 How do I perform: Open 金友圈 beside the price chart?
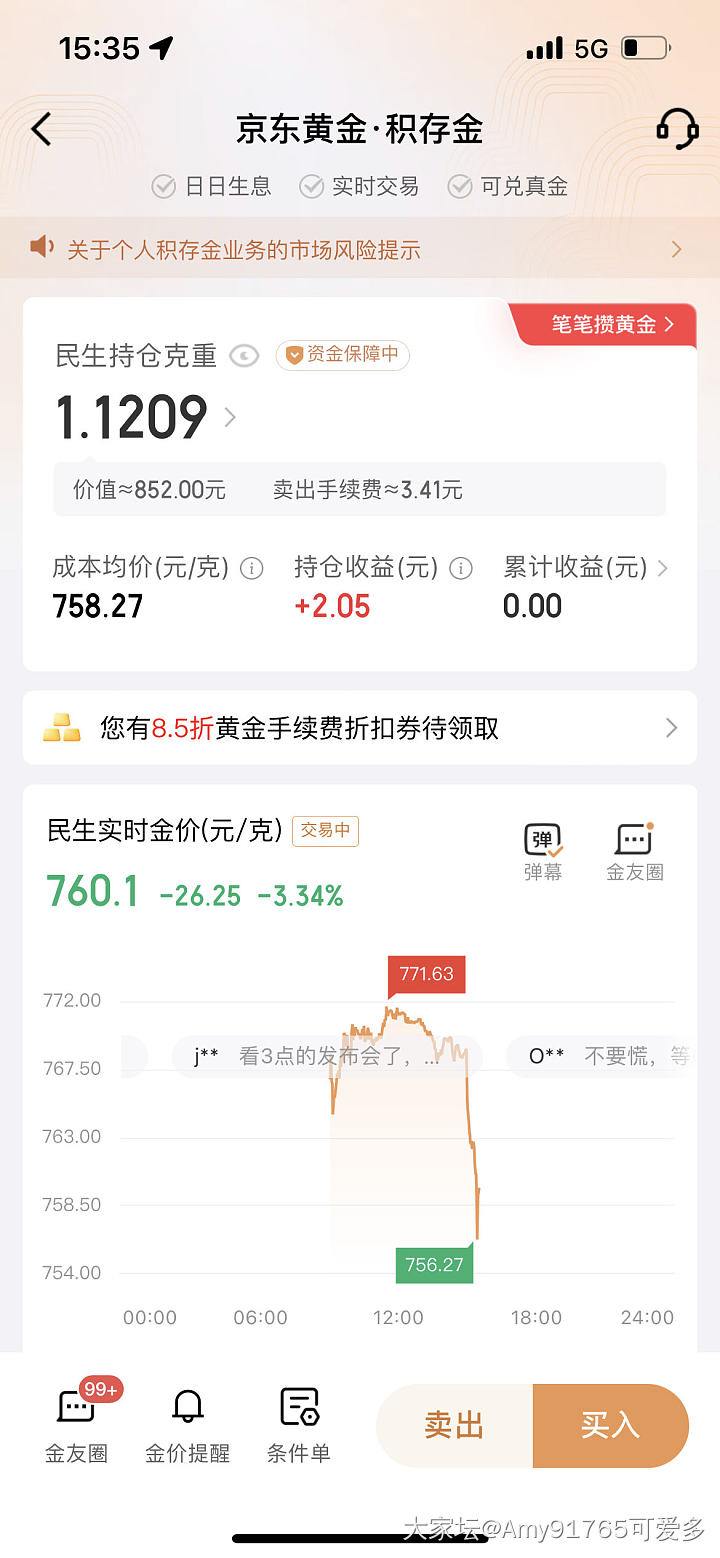pos(634,851)
